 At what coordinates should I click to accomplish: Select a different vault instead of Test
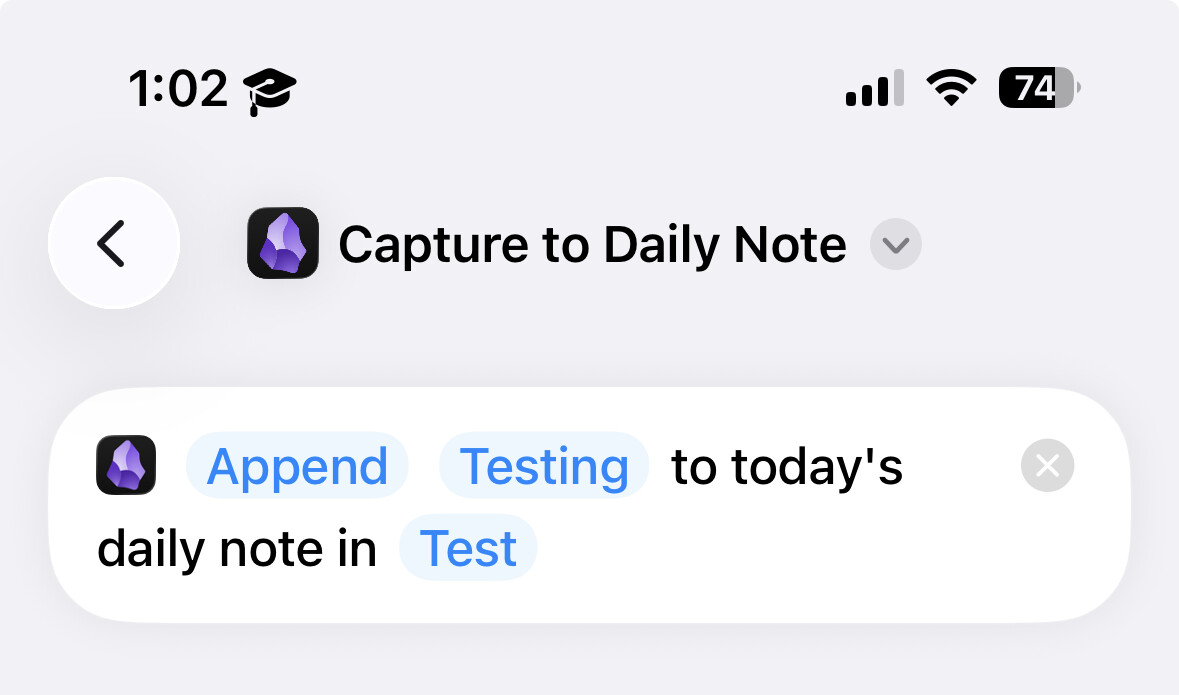point(468,548)
